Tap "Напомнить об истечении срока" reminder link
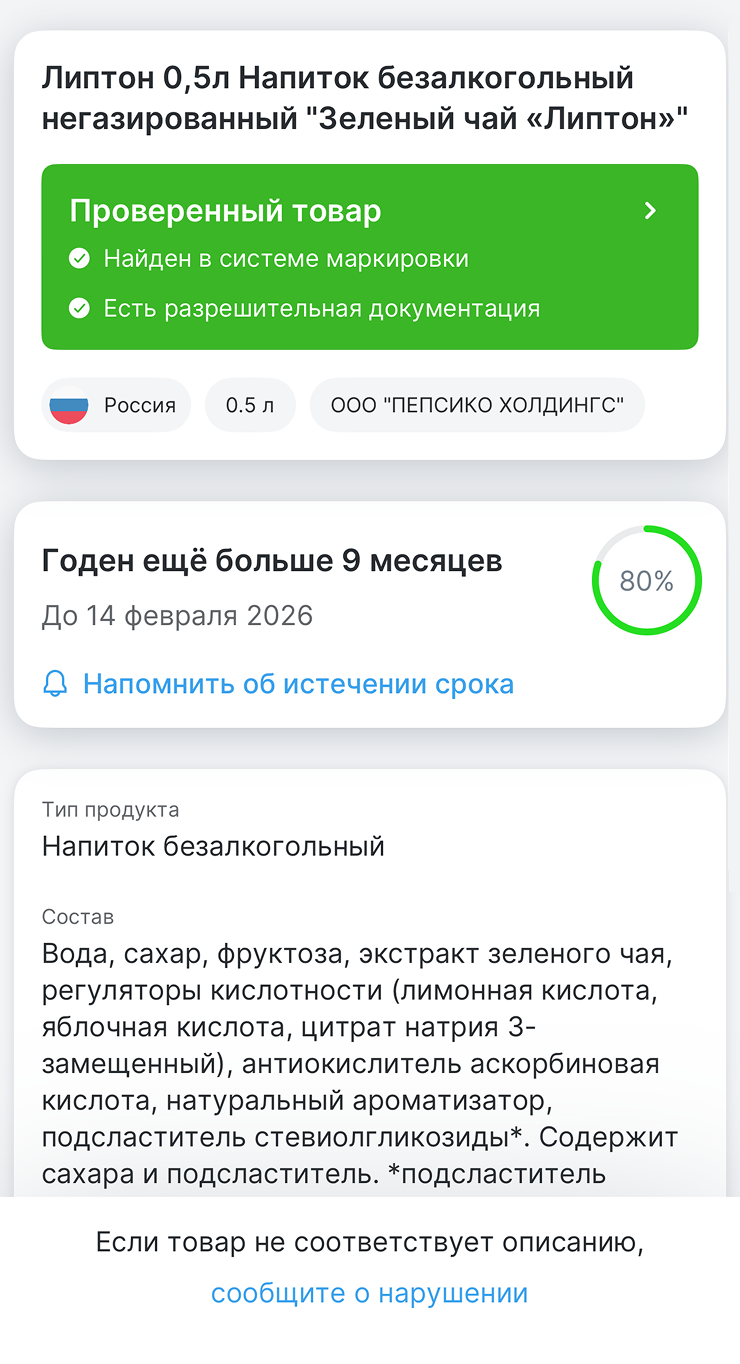The image size is (740, 1364). (278, 684)
